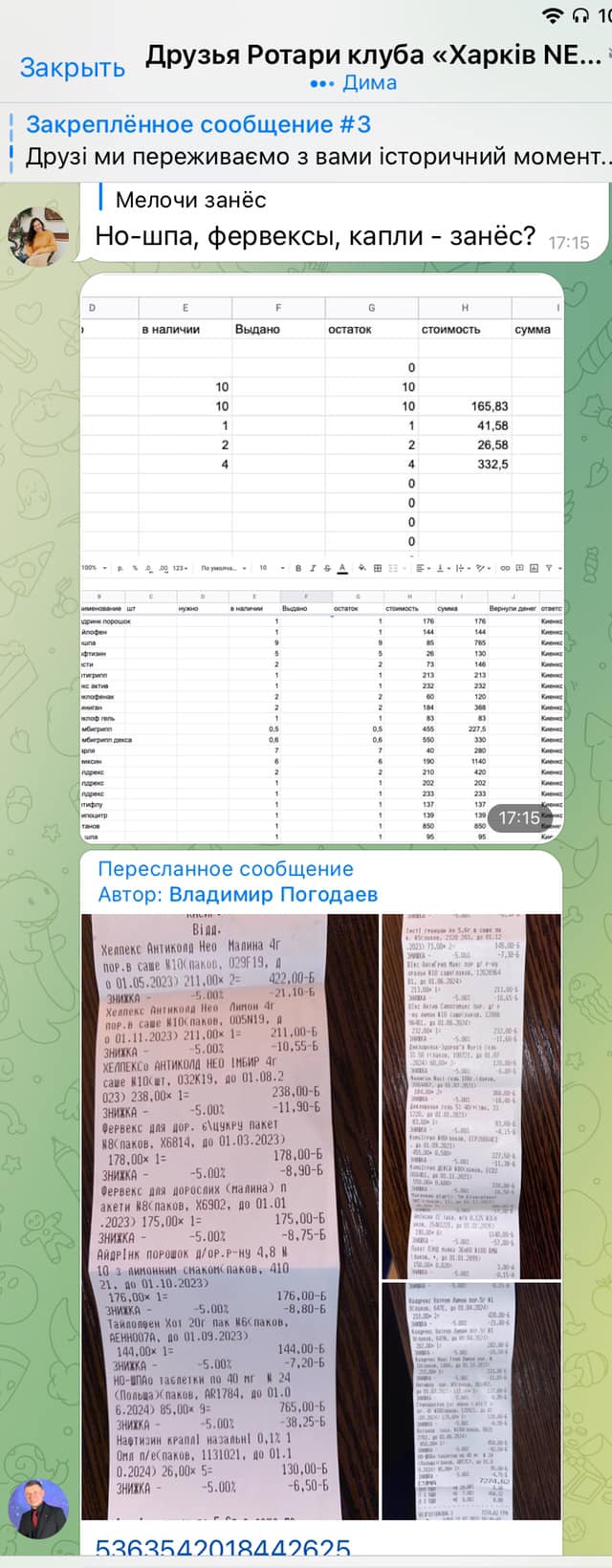This screenshot has width=612, height=1568.
Task: Open the group info from the chat title
Action: click(373, 55)
